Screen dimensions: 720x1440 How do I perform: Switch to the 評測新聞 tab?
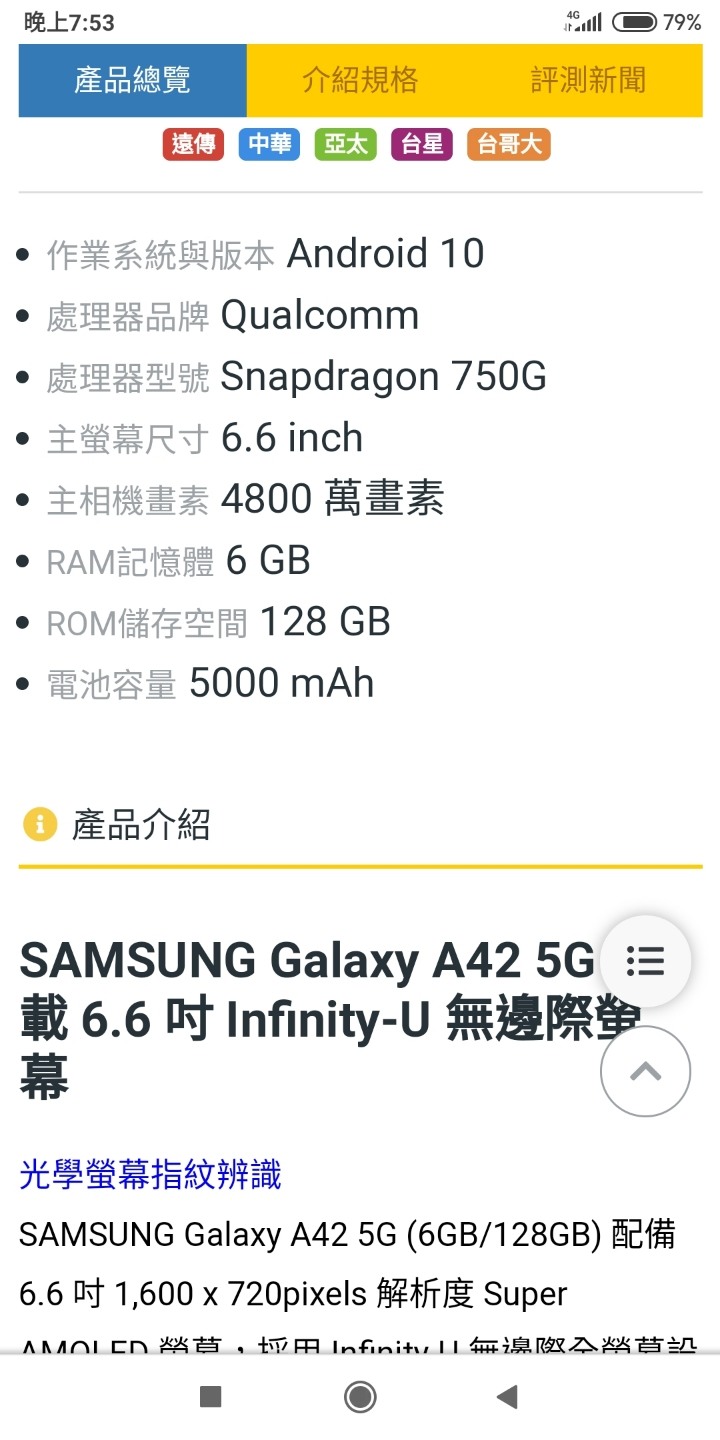pyautogui.click(x=588, y=80)
